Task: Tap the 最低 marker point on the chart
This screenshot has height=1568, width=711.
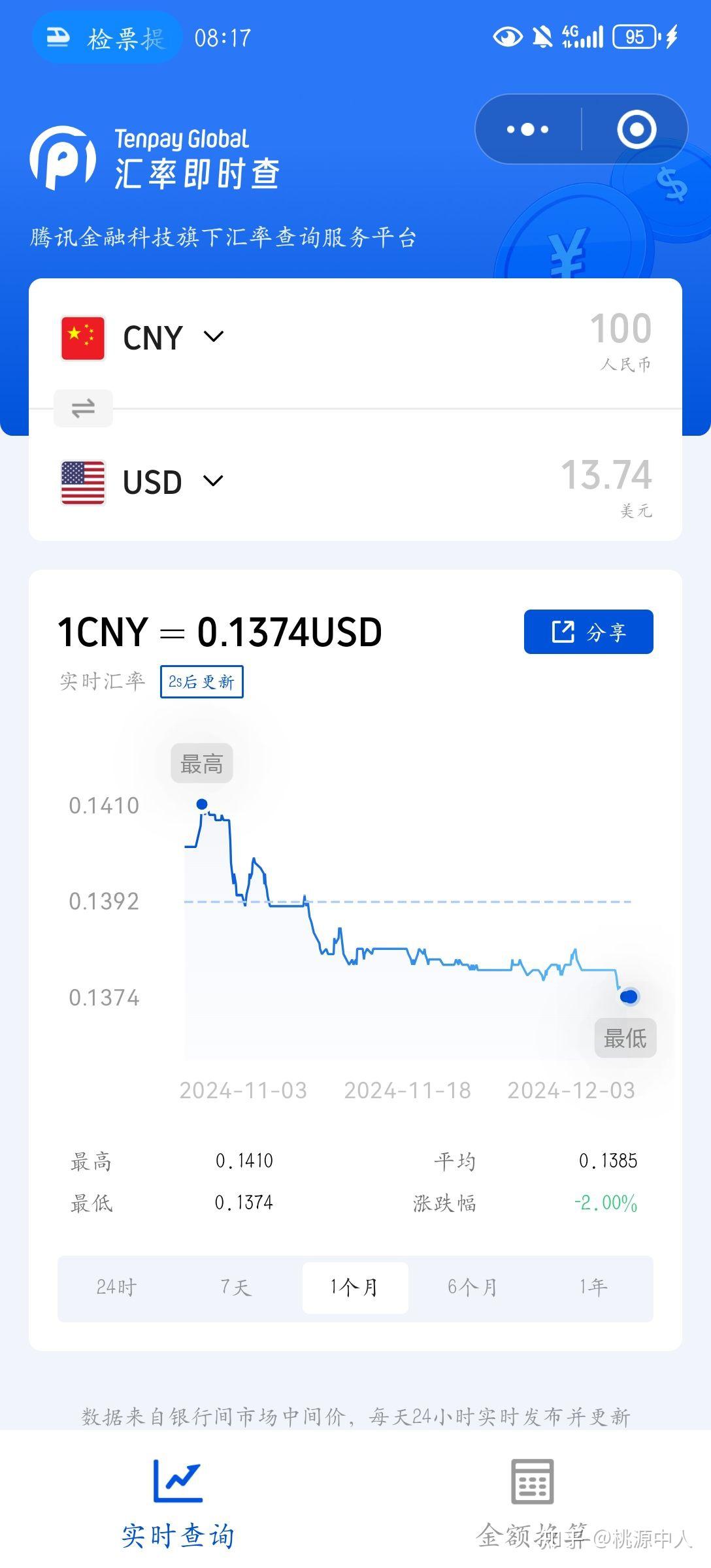Action: click(629, 997)
